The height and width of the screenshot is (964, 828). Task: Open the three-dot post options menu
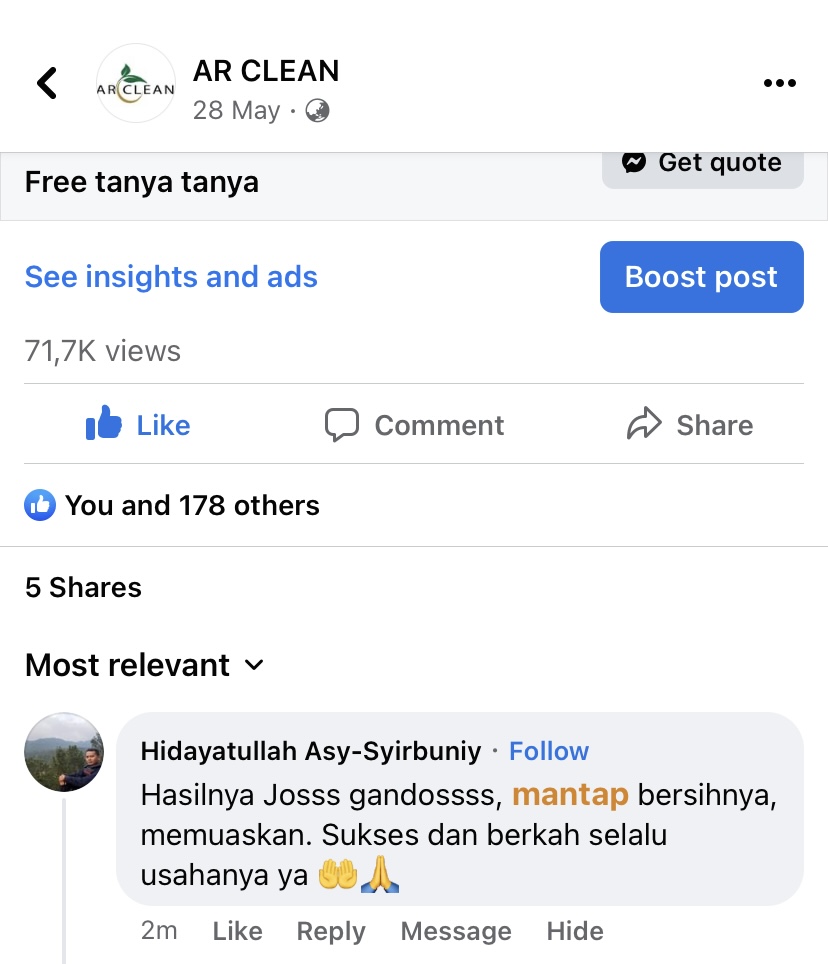[x=779, y=83]
